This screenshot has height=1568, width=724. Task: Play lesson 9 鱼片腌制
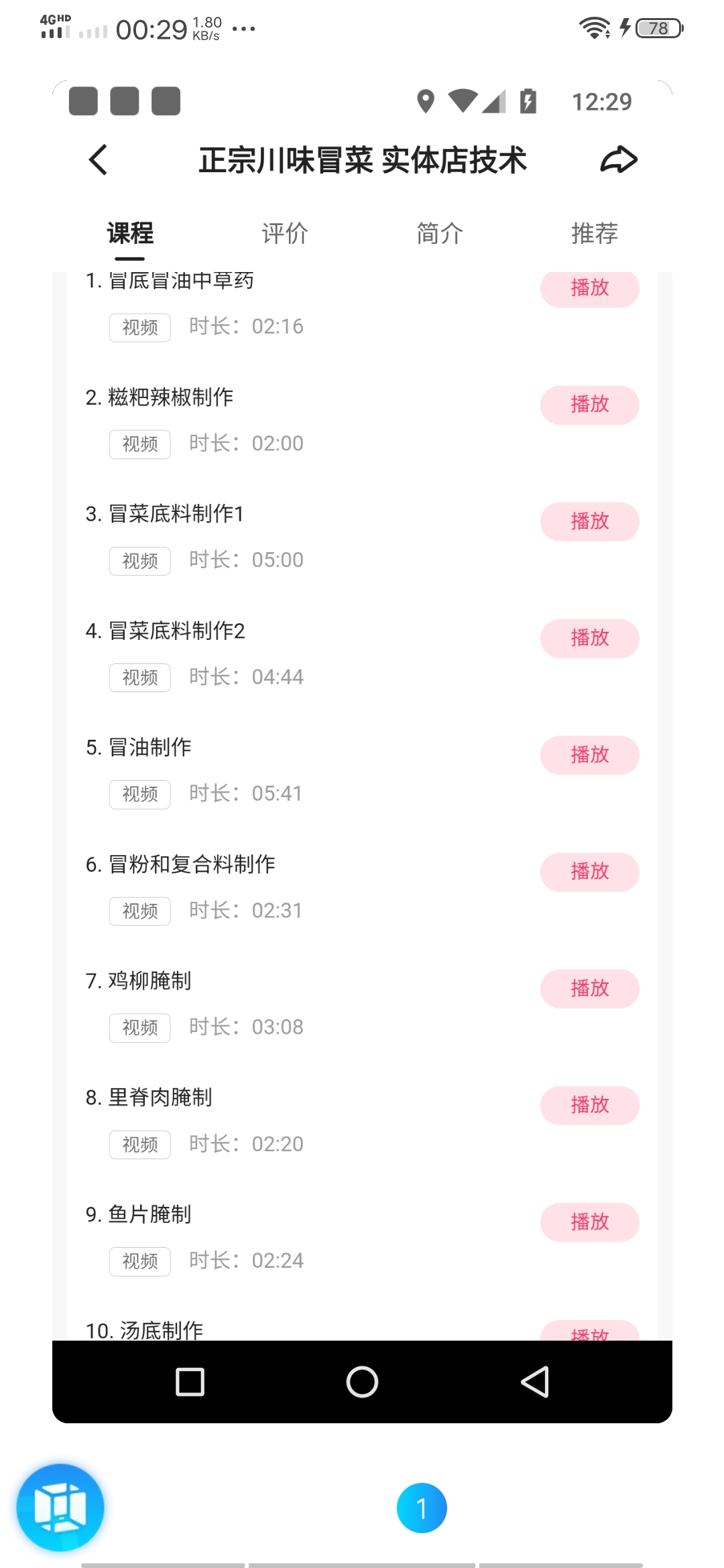pos(589,1222)
